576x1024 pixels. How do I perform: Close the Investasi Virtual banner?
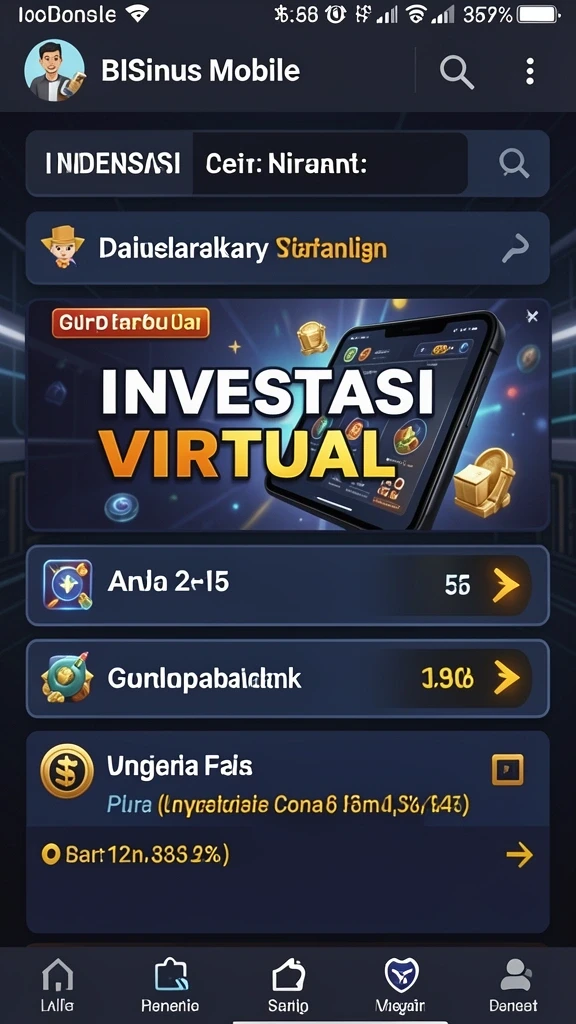click(532, 317)
